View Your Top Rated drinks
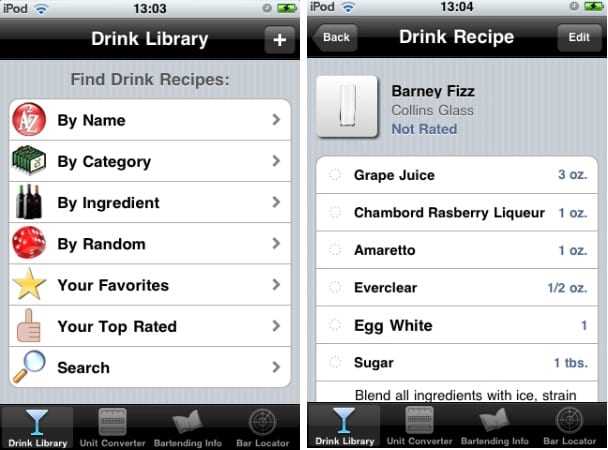The height and width of the screenshot is (450, 608). (x=150, y=326)
